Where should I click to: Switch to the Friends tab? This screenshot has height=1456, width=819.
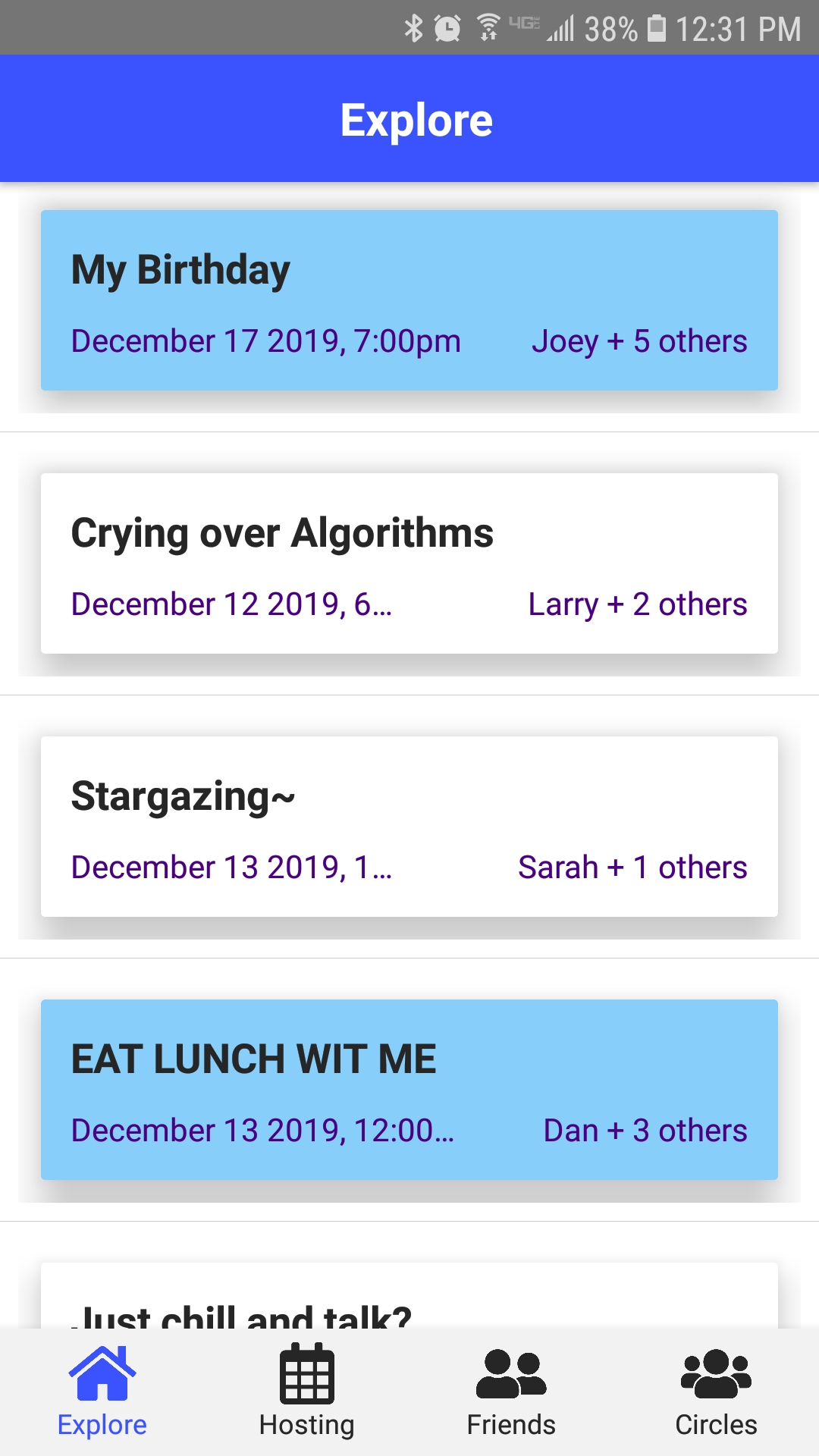512,1392
